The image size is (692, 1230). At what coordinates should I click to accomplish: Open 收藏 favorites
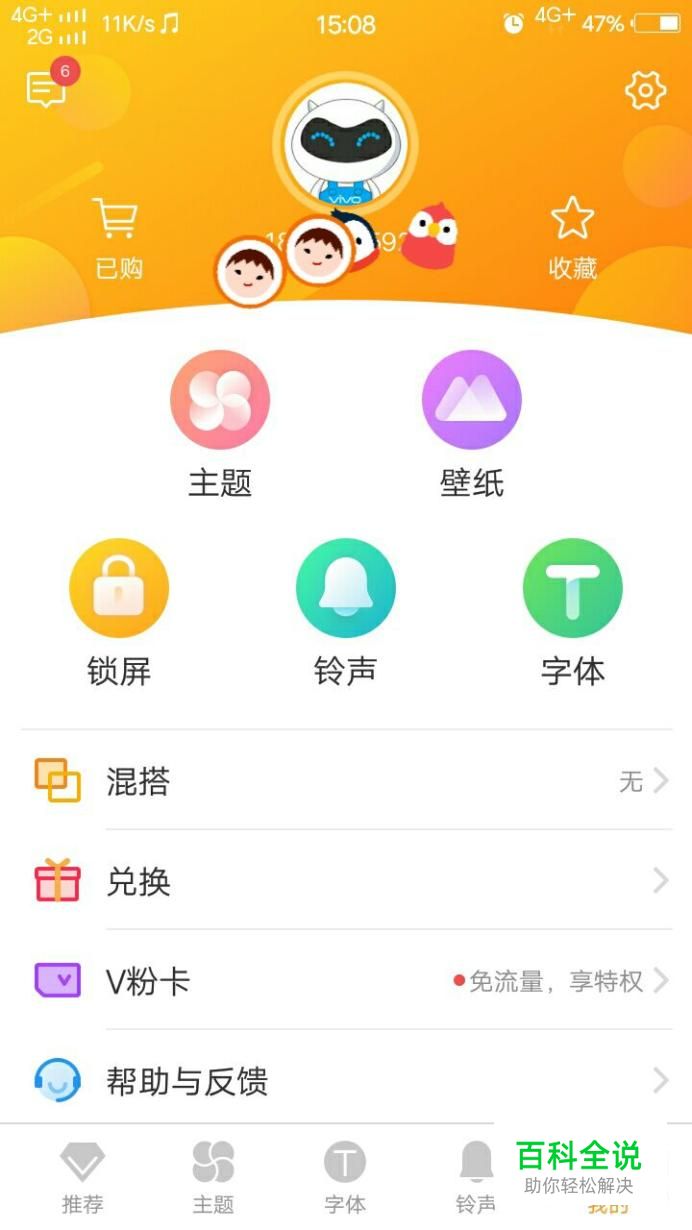tap(573, 238)
